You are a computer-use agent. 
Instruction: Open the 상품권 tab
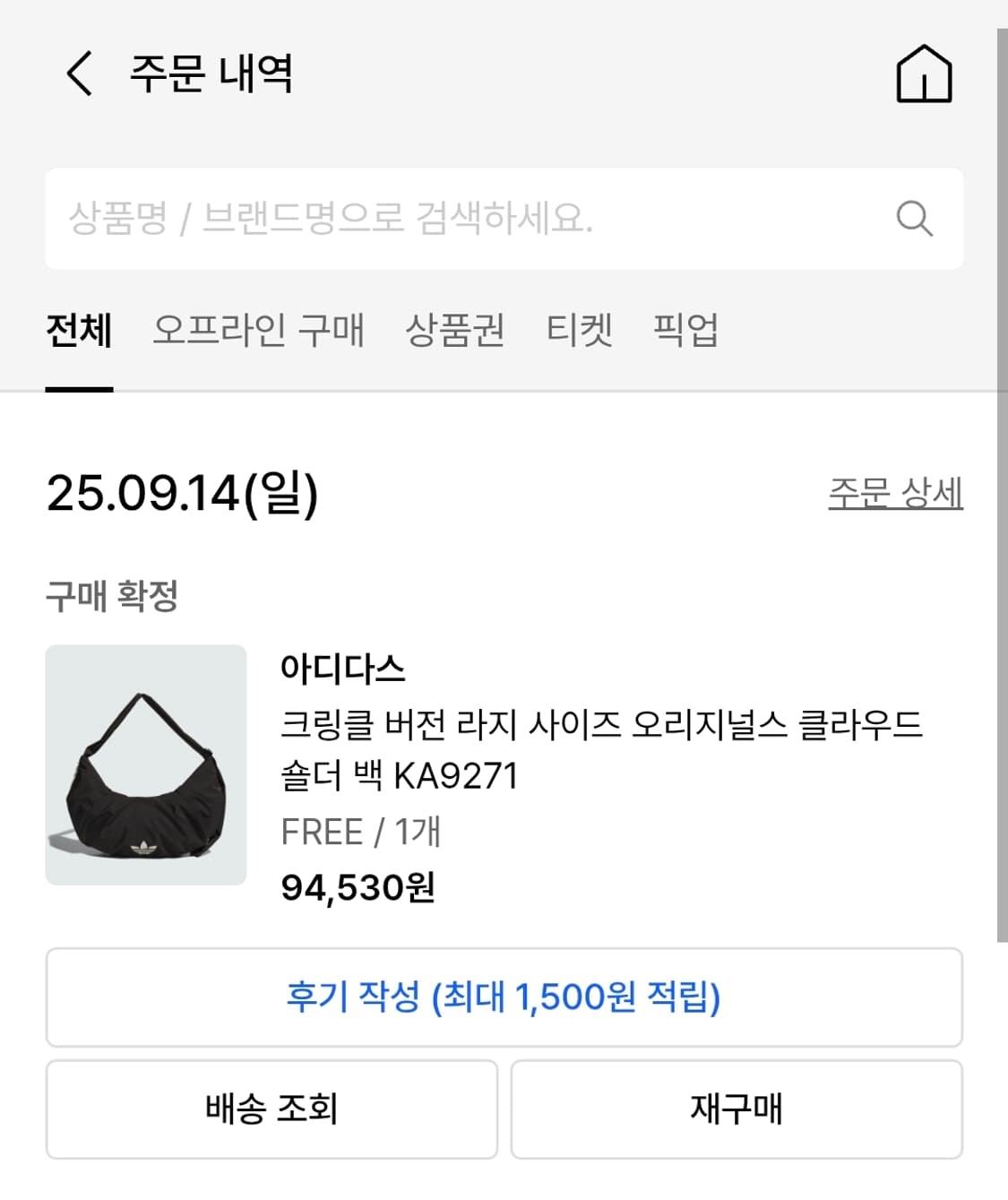coord(455,330)
